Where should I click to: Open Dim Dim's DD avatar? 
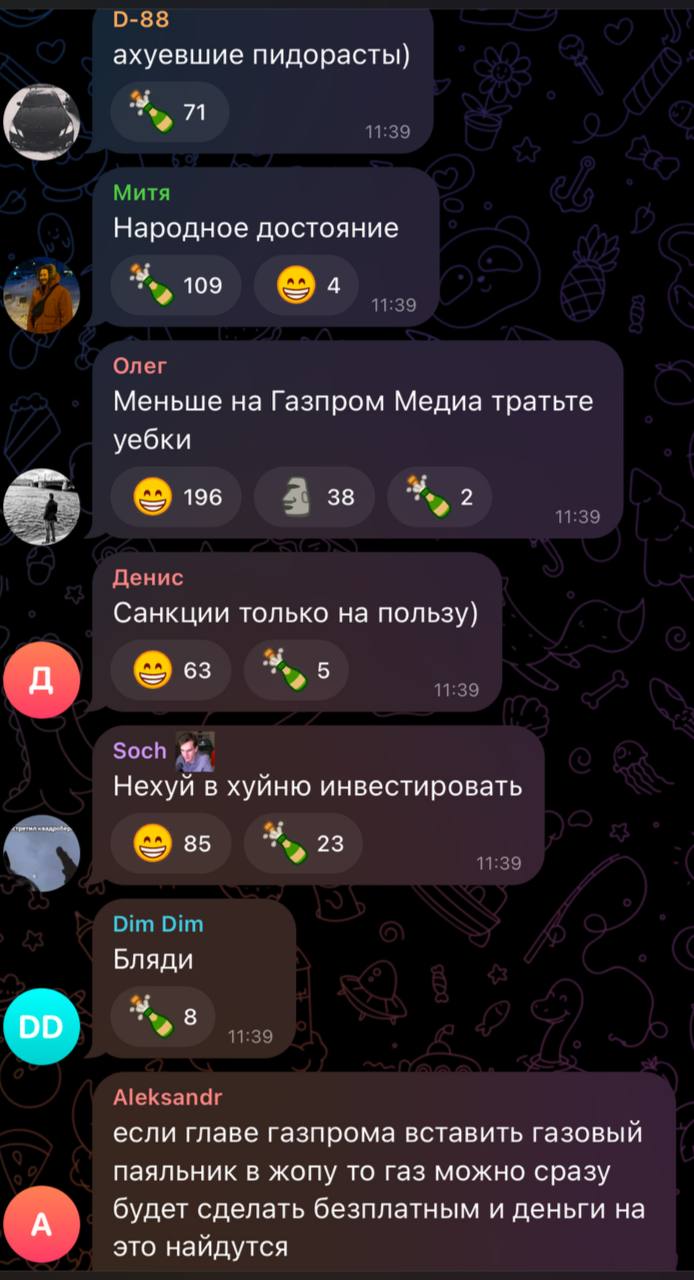coord(41,1027)
